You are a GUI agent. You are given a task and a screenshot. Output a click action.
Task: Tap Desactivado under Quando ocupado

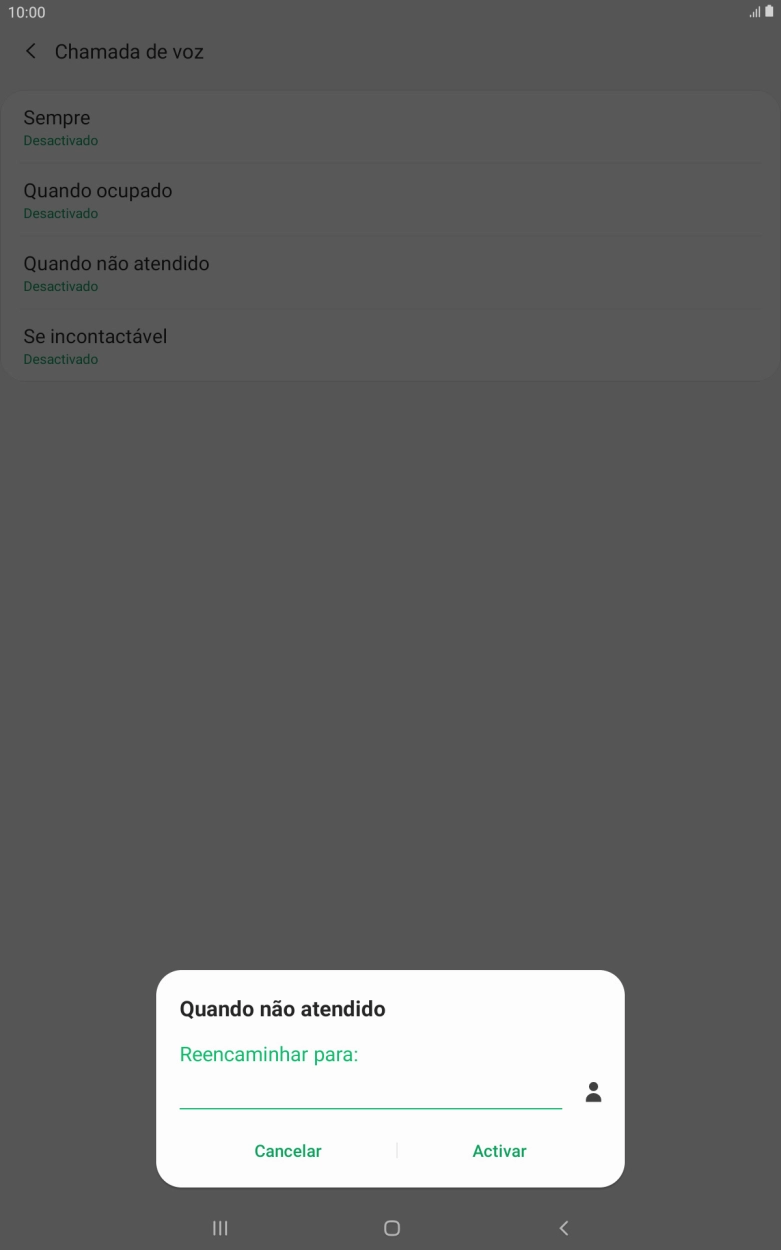(62, 213)
